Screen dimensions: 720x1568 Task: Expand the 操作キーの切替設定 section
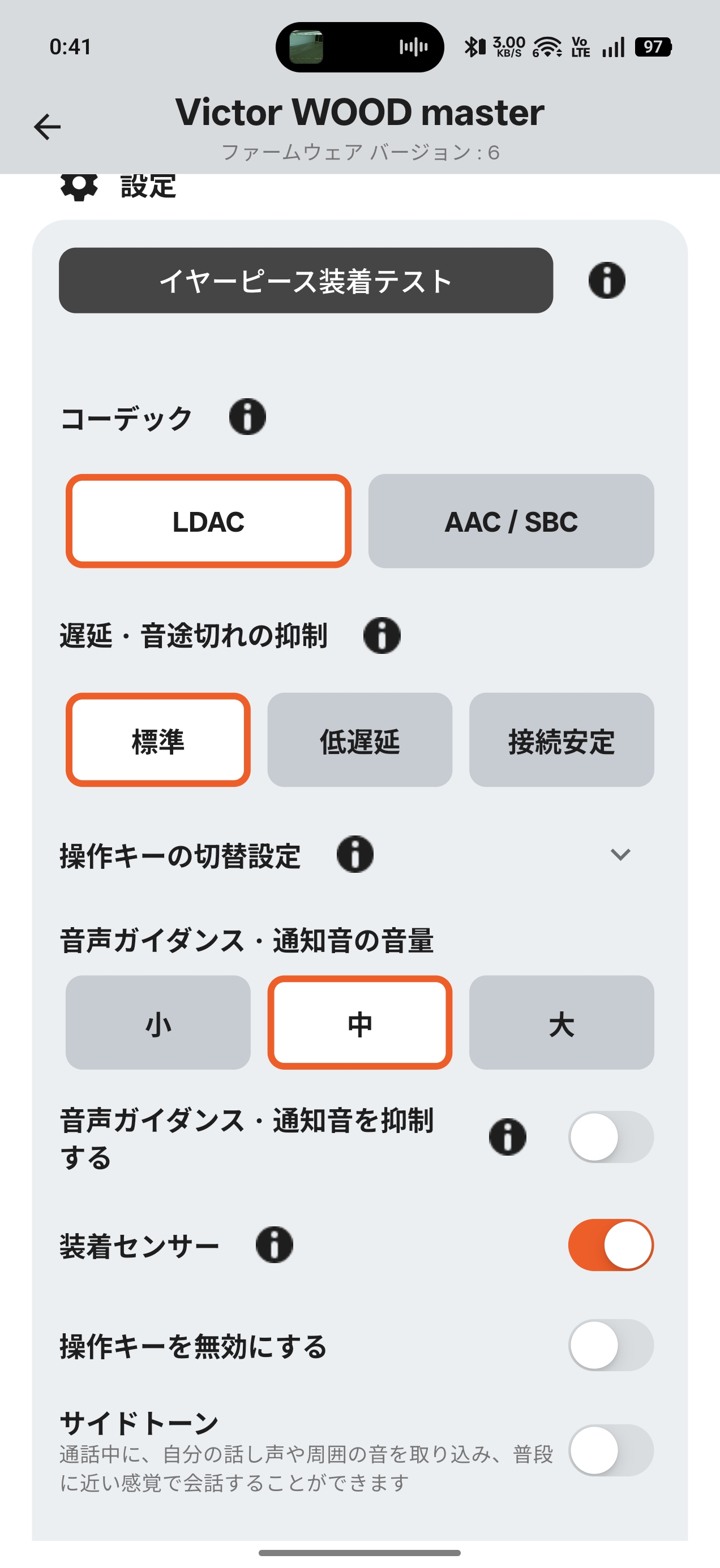pos(620,855)
